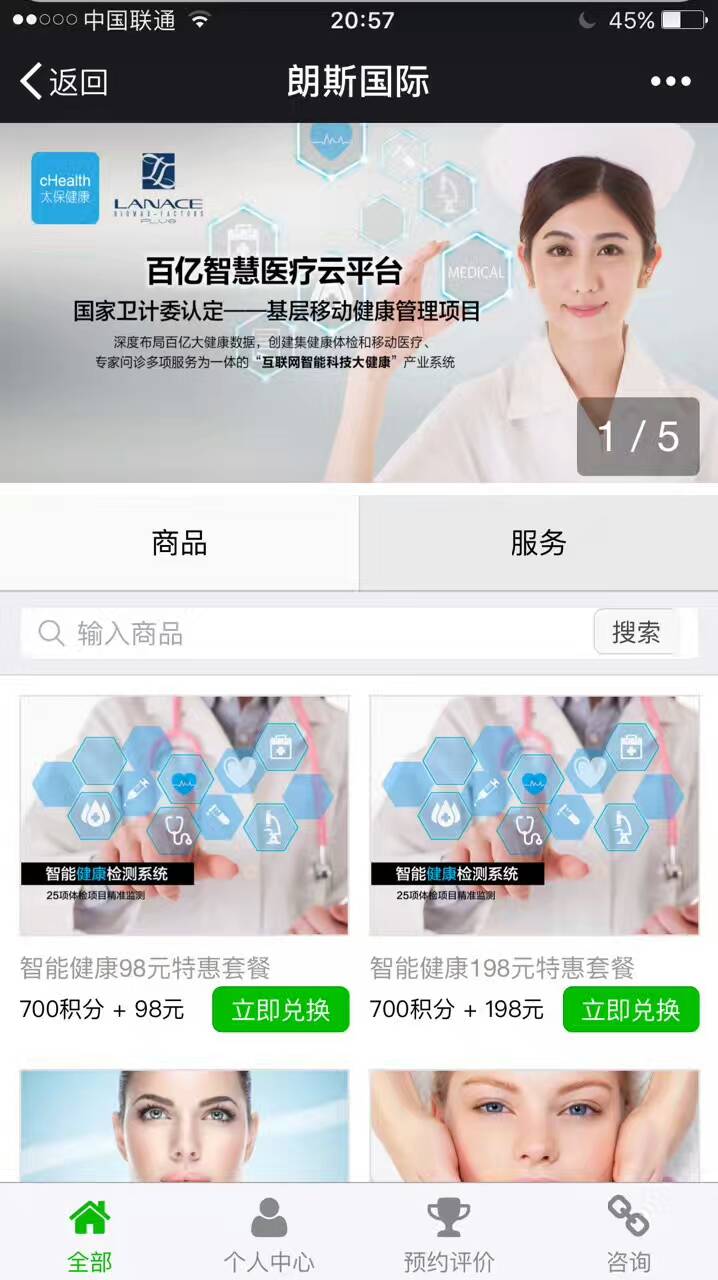Go to 个人中心 tab

(268, 1235)
